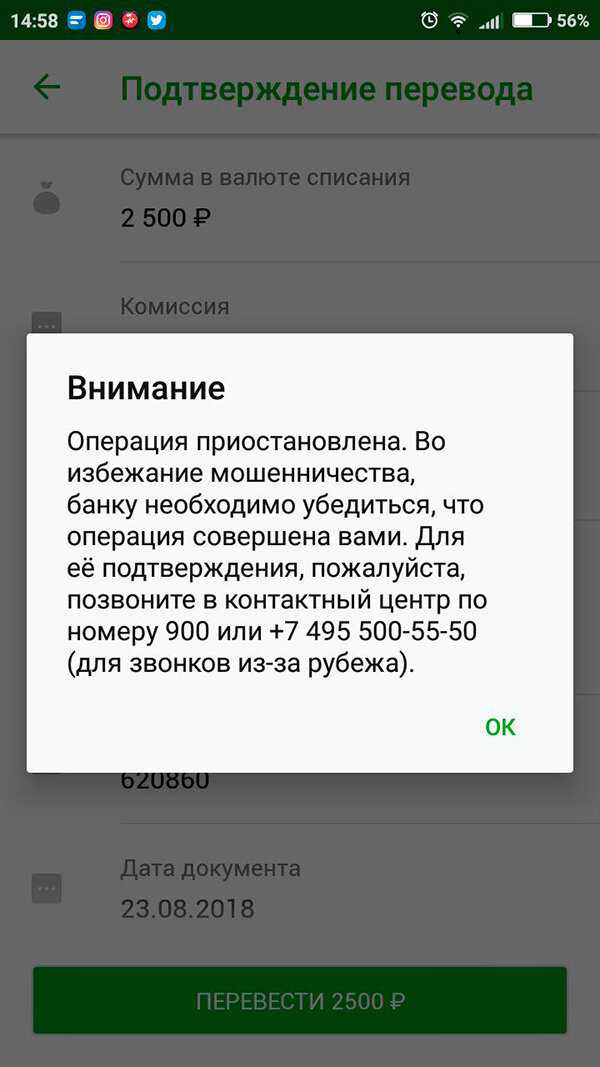Dismiss the warning dialog with OK

pos(500,727)
